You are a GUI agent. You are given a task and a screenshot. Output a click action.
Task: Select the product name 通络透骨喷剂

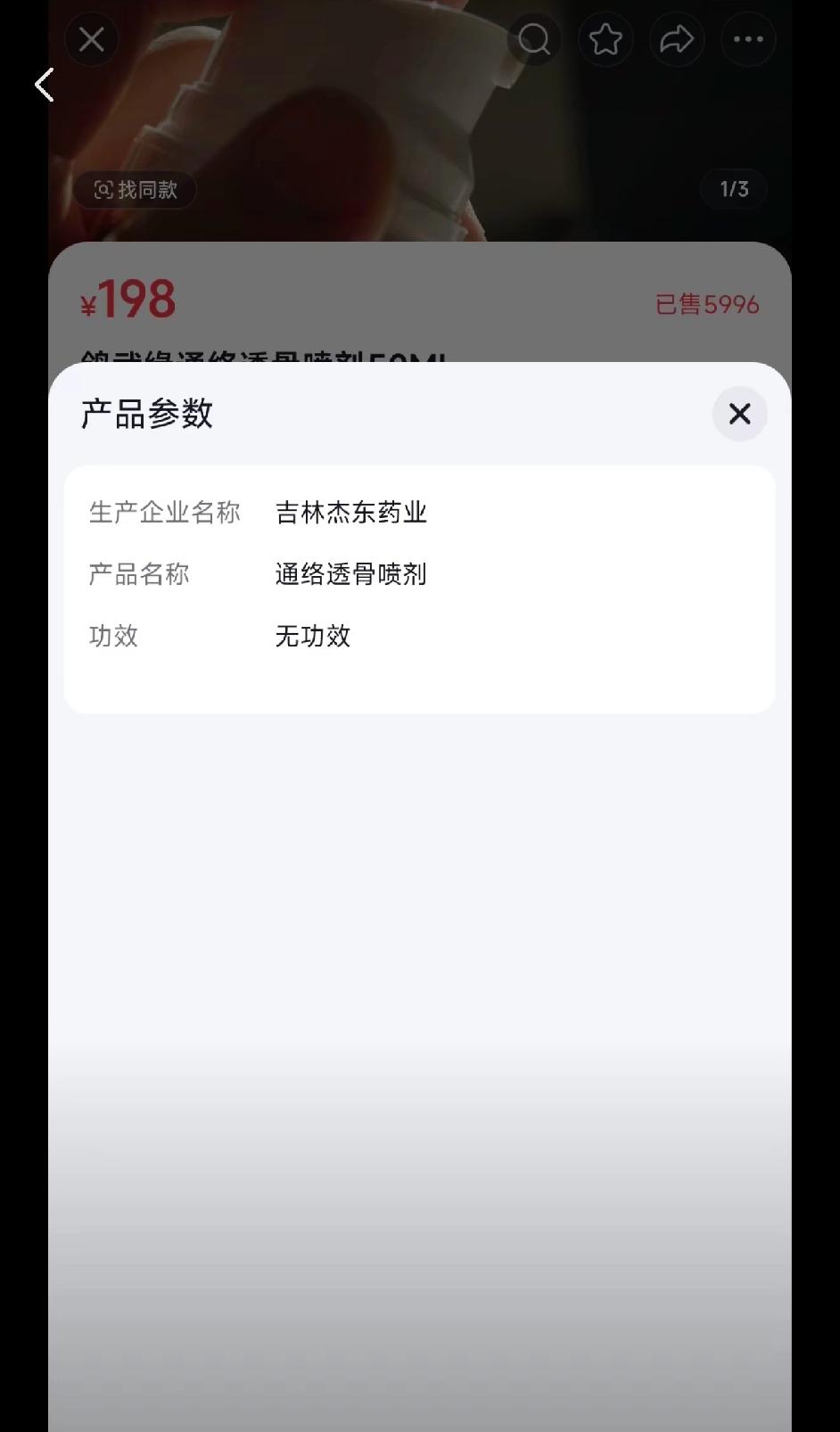click(351, 575)
